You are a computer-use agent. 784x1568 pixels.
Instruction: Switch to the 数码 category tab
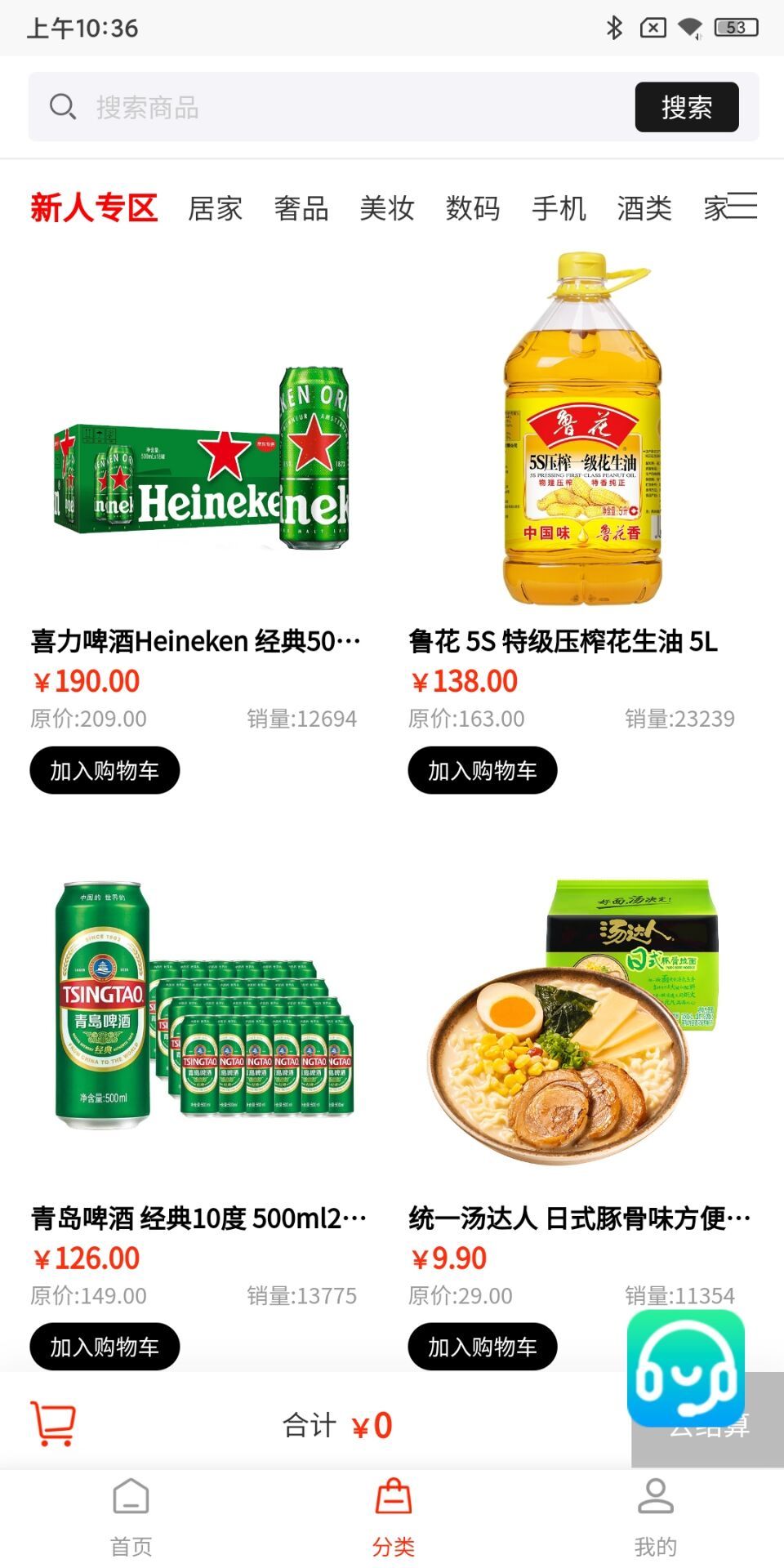[474, 210]
